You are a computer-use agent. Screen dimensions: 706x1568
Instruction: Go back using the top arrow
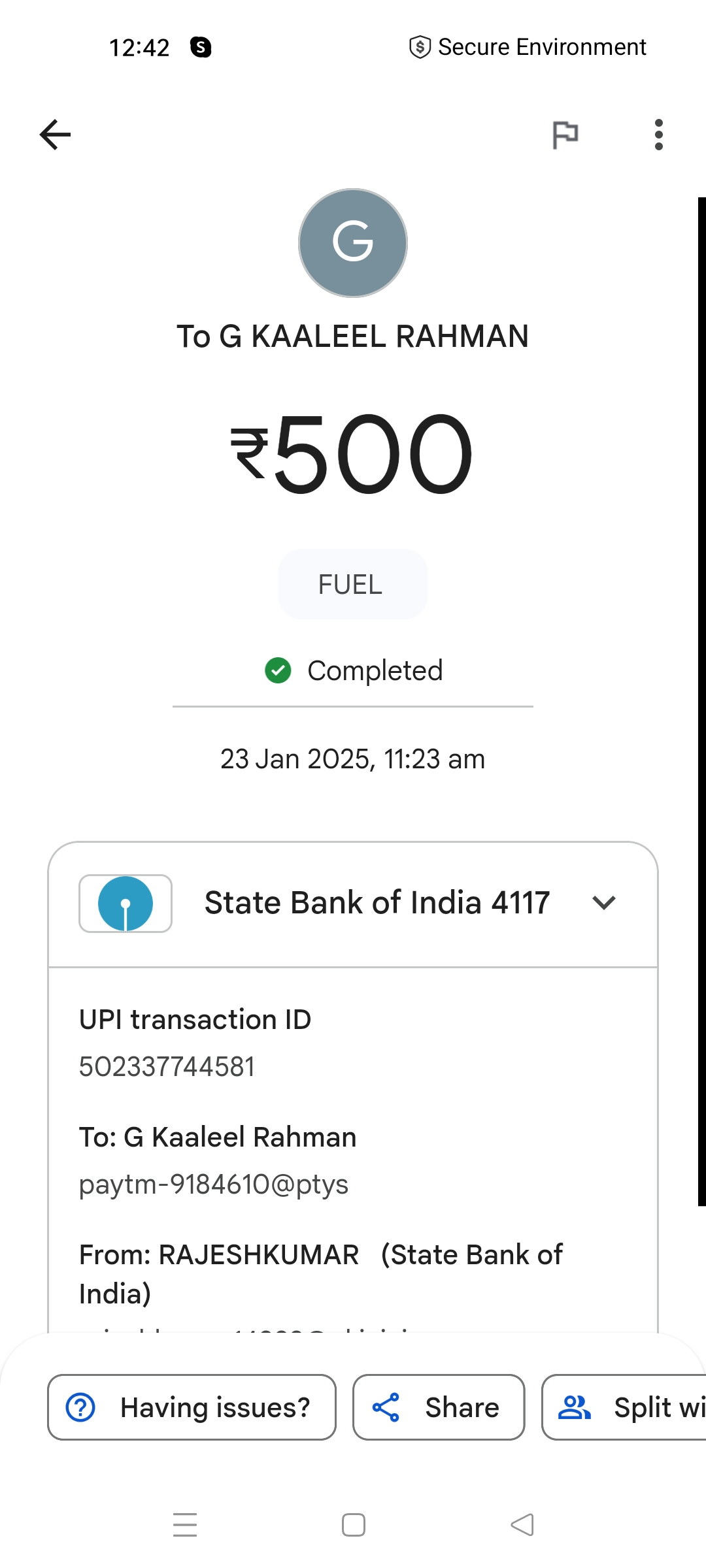click(55, 135)
